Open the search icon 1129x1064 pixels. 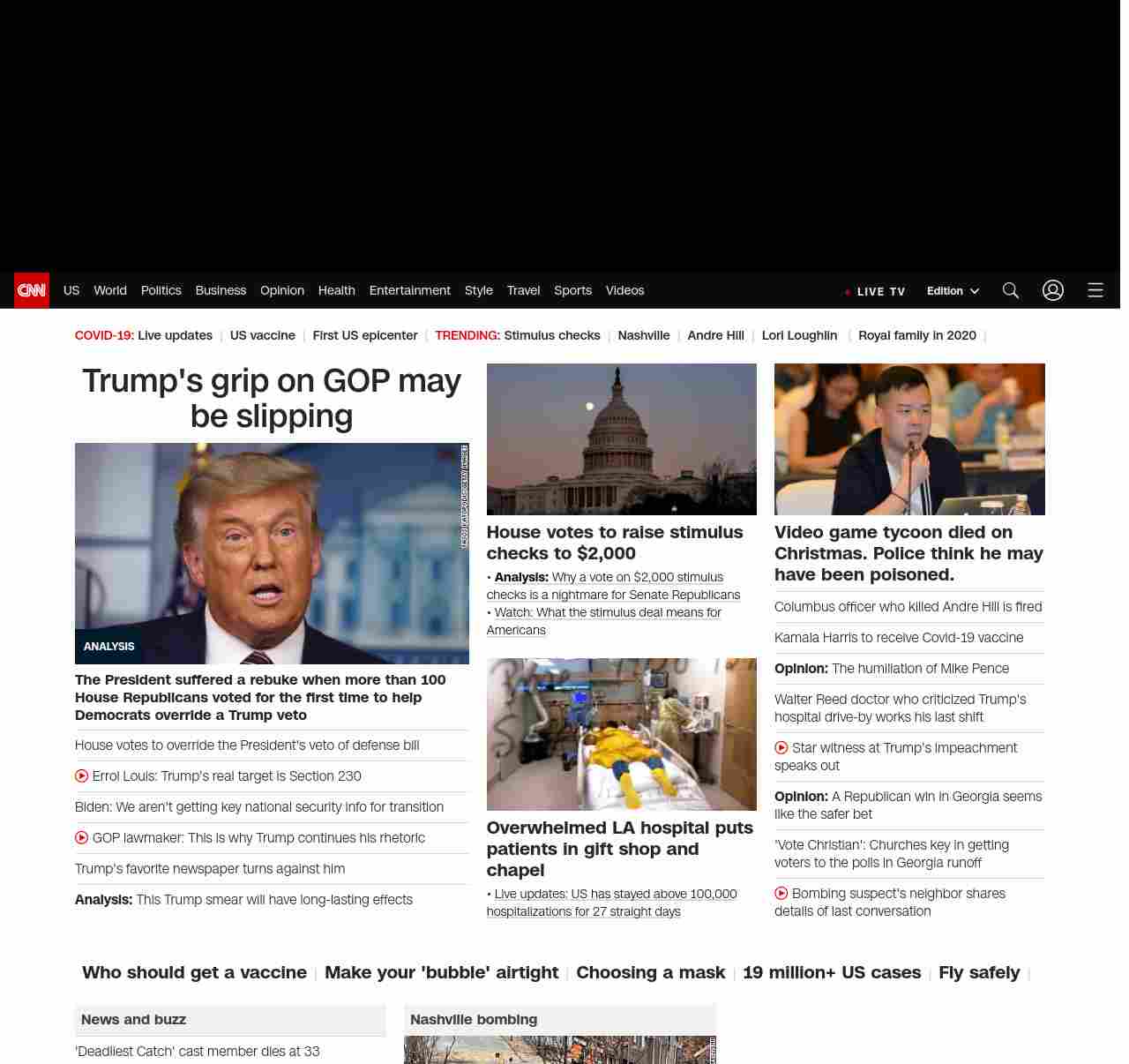(1010, 290)
